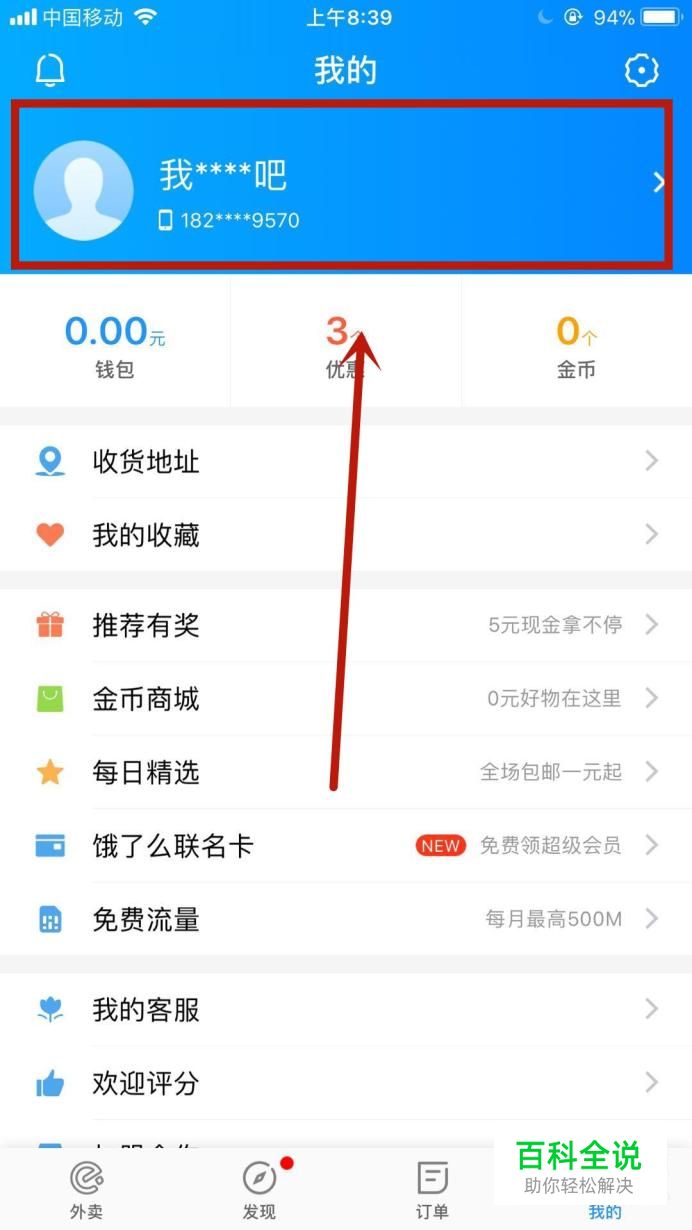This screenshot has width=692, height=1230.
Task: Open settings gear icon
Action: (x=642, y=70)
